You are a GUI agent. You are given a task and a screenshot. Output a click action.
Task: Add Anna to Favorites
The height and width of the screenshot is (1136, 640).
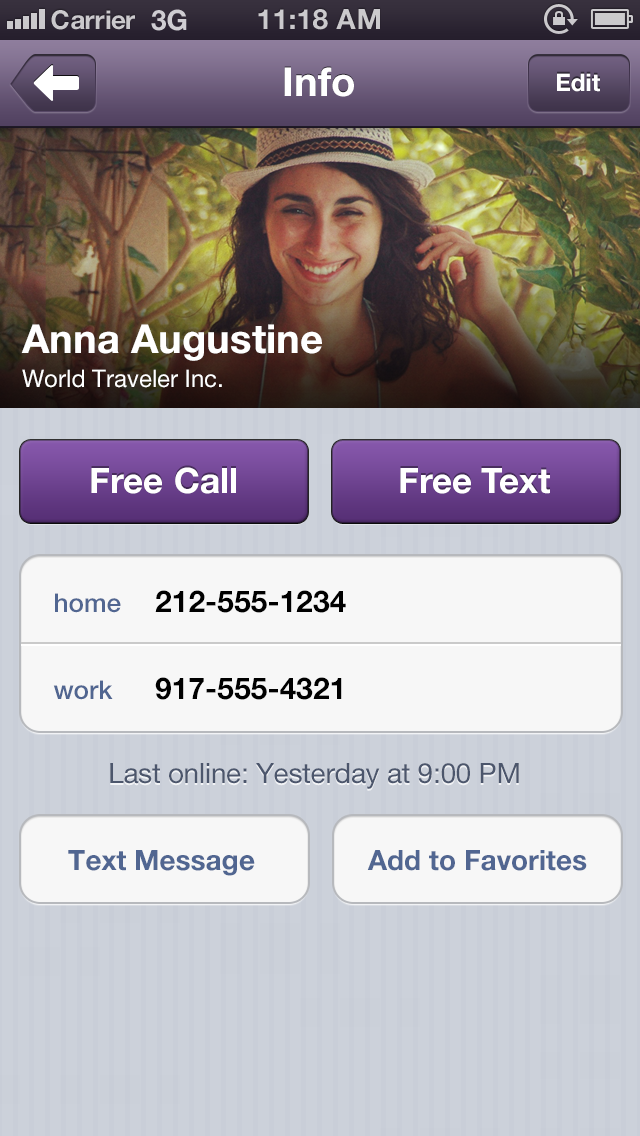click(x=477, y=860)
